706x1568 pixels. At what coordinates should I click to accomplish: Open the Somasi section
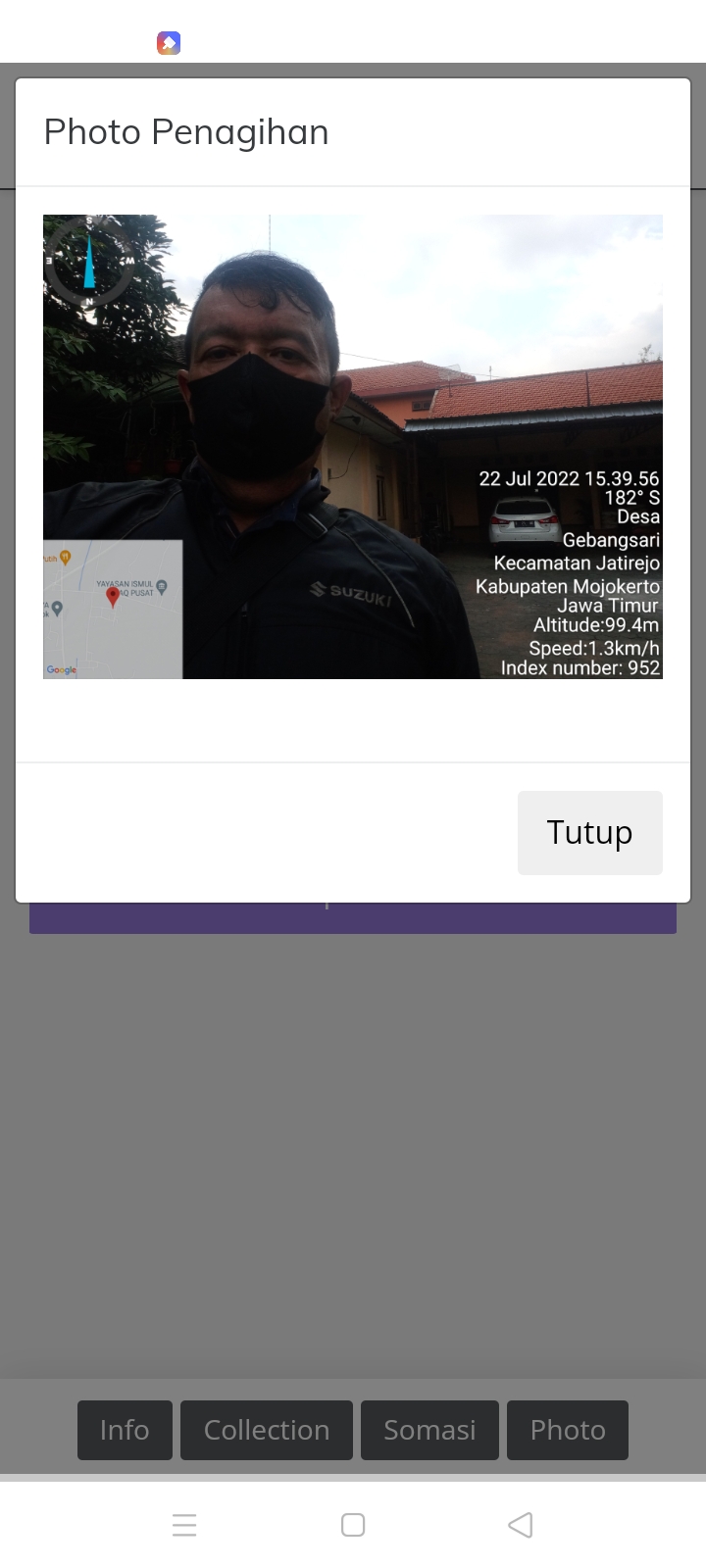click(x=429, y=1430)
